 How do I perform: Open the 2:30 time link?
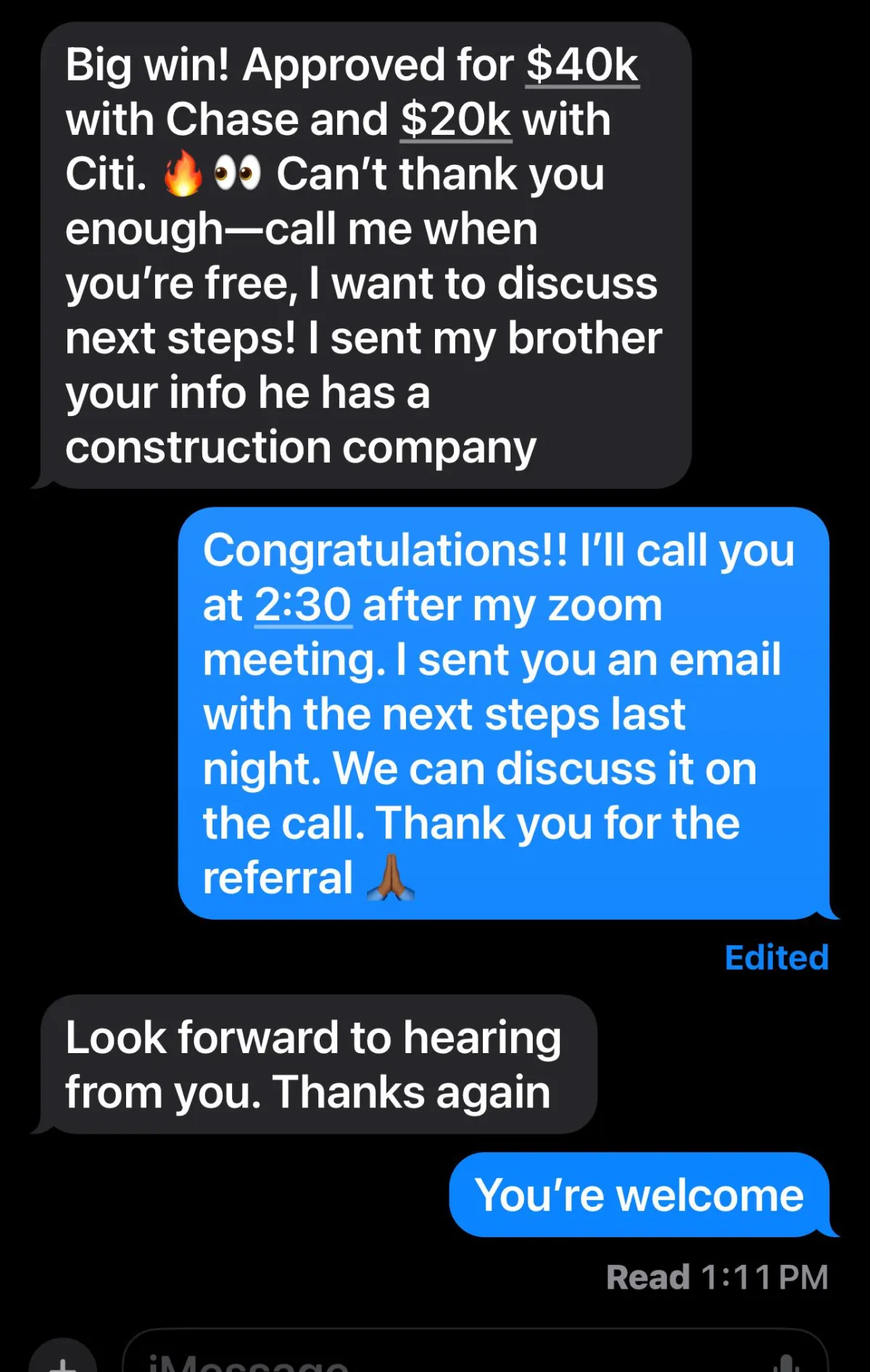coord(303,605)
